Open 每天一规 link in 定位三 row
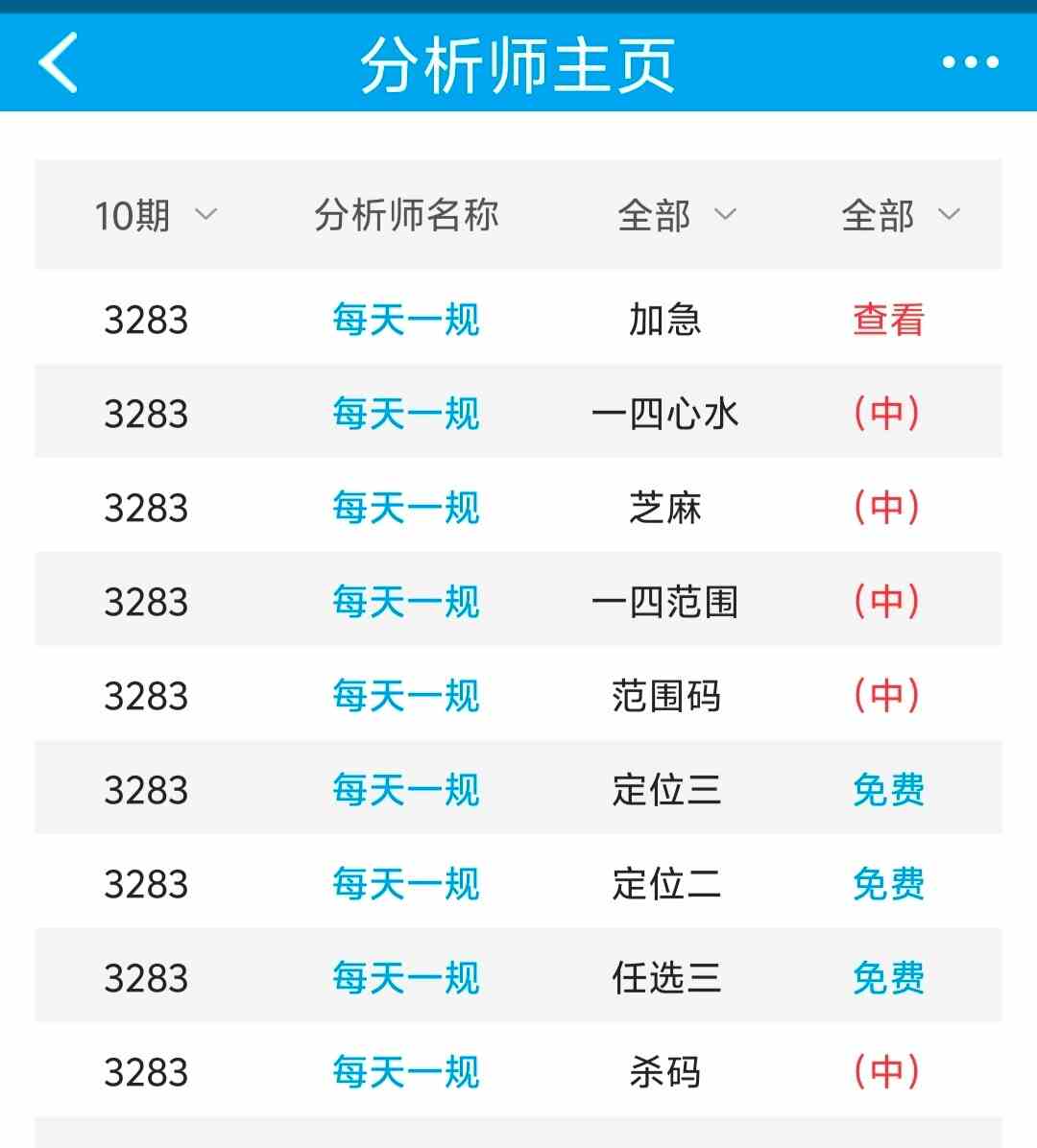The height and width of the screenshot is (1148, 1037). [x=405, y=790]
